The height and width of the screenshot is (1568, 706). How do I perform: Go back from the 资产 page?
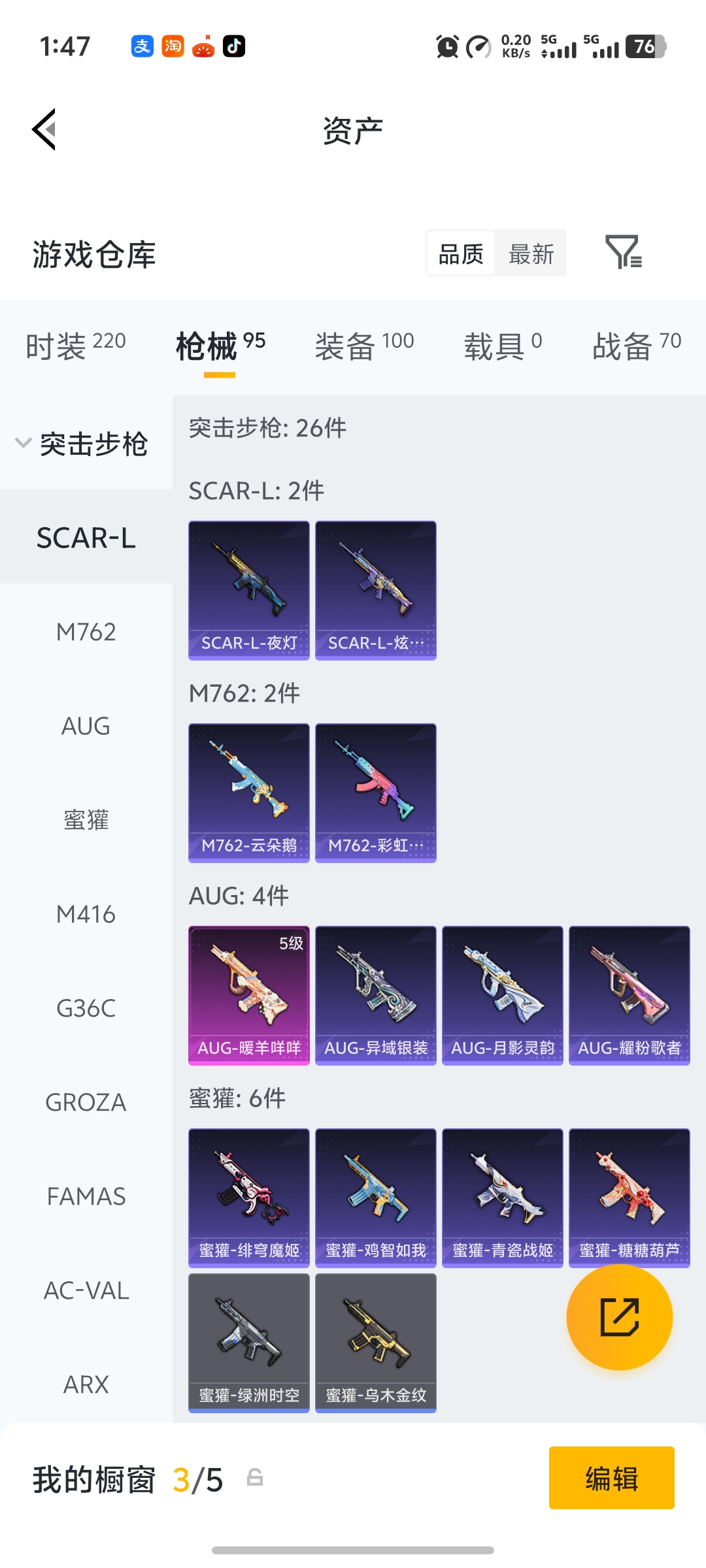pos(44,129)
